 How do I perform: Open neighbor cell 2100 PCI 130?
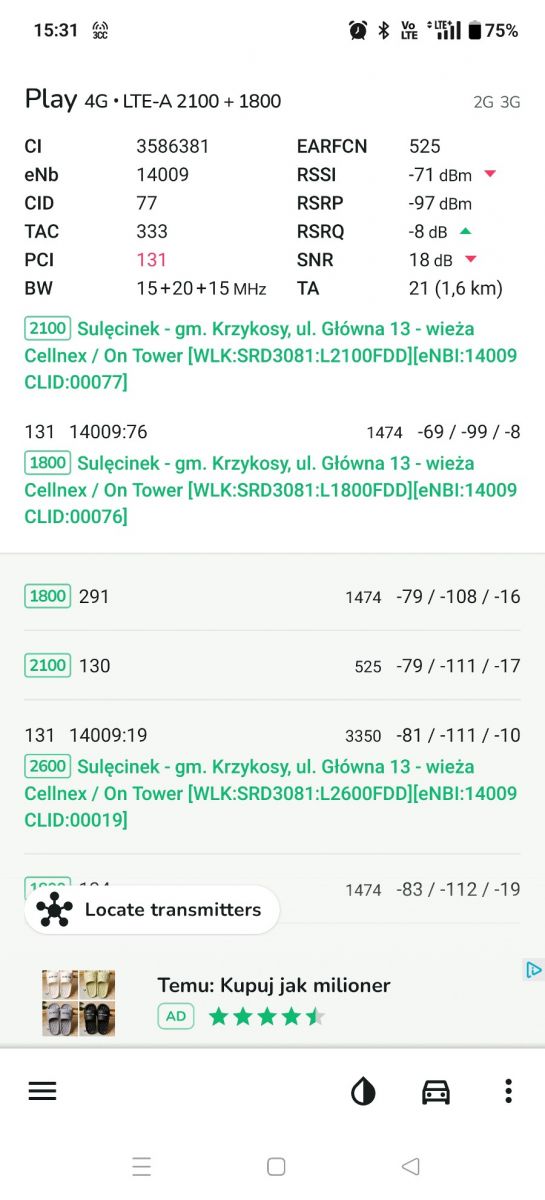click(272, 666)
